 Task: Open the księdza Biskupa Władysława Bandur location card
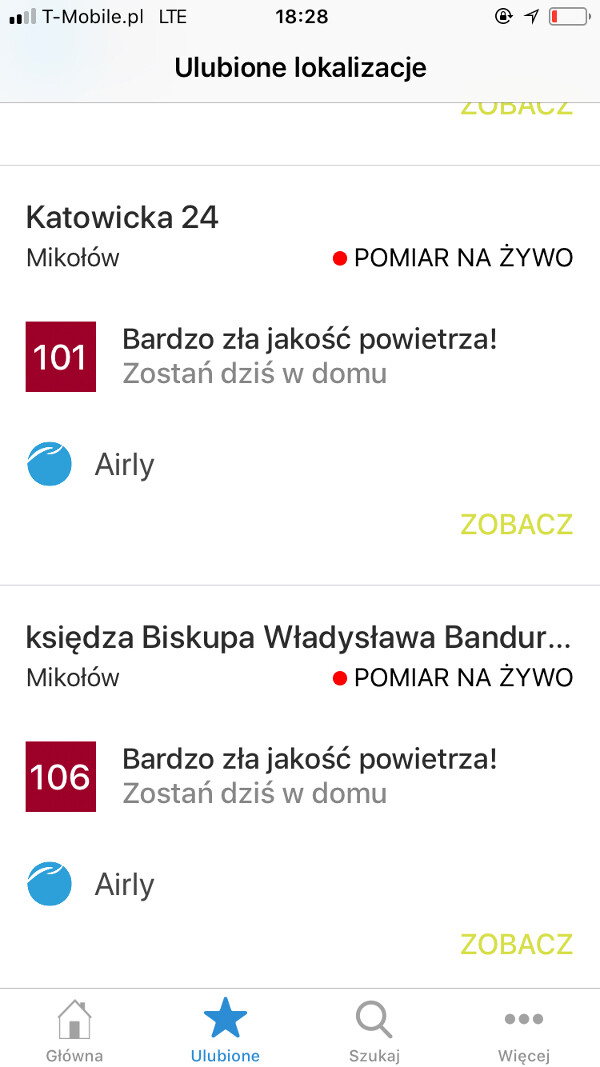(298, 637)
